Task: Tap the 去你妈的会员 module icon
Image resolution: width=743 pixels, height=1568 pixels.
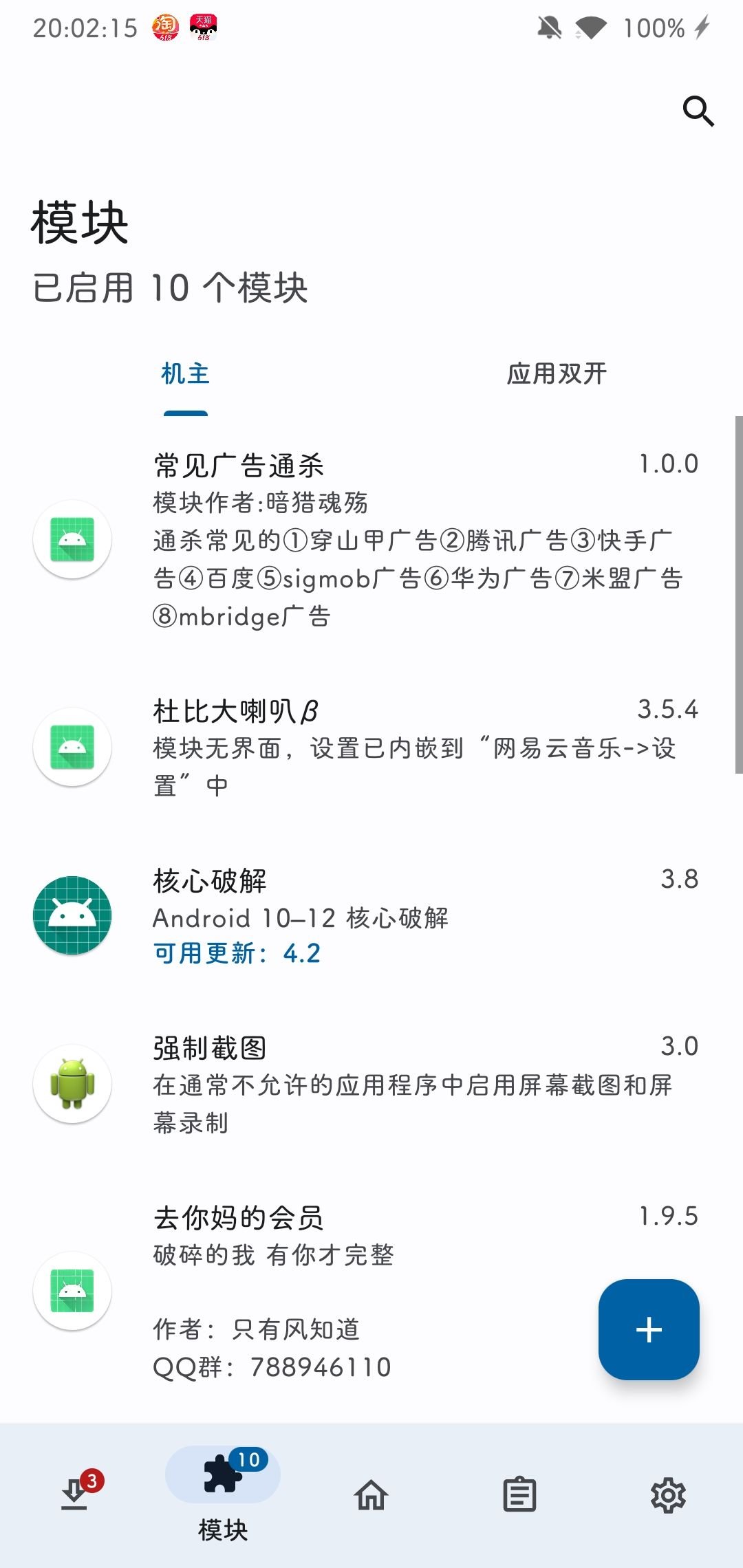Action: pyautogui.click(x=72, y=1292)
